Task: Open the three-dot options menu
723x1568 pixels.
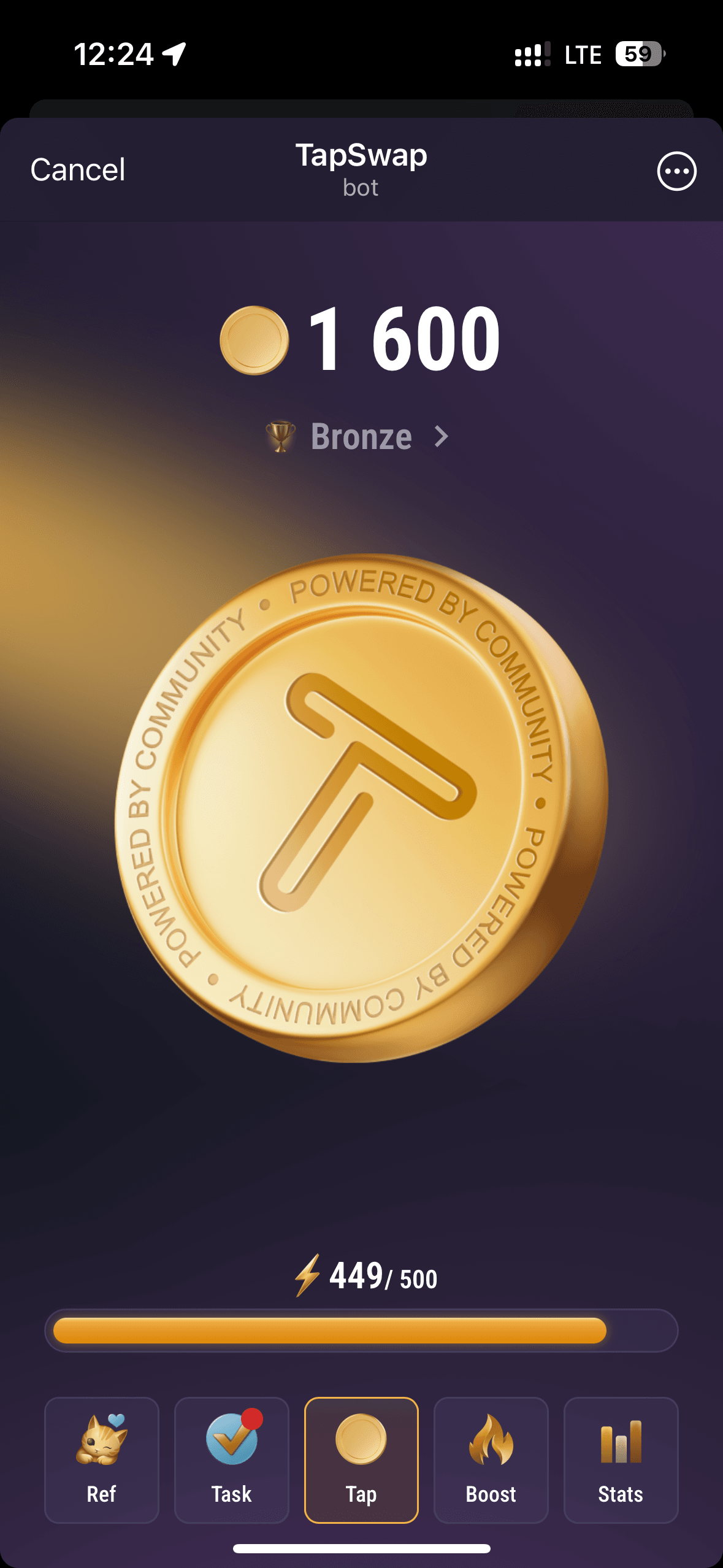Action: 676,171
